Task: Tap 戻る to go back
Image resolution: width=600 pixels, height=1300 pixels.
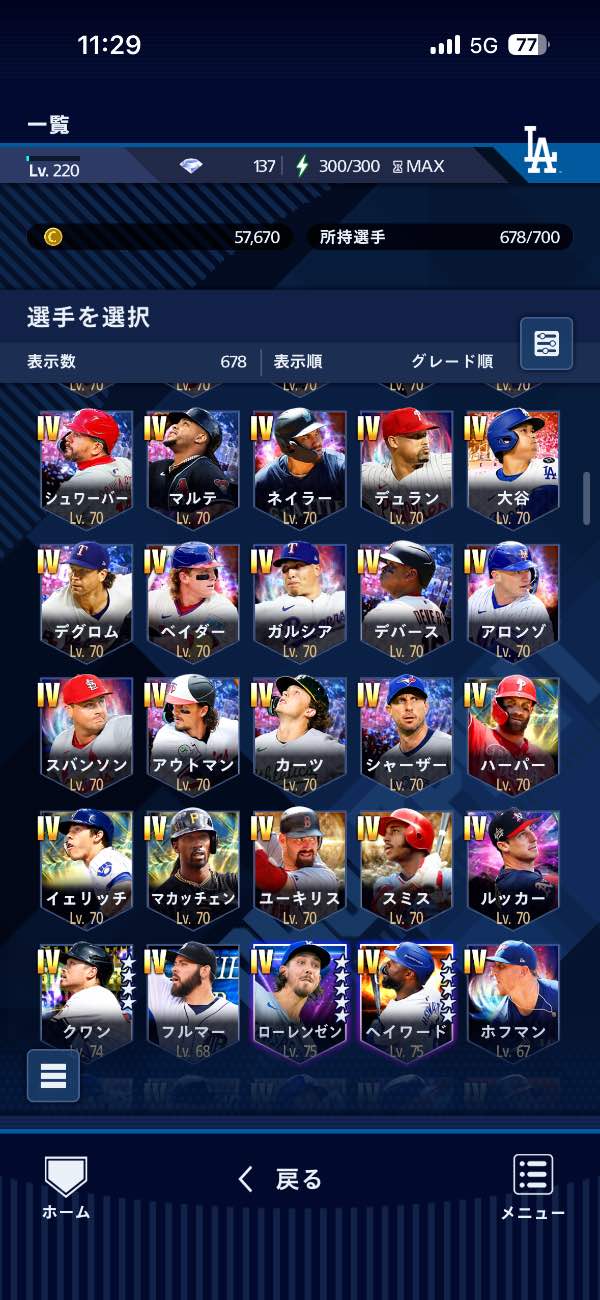Action: (x=281, y=1180)
